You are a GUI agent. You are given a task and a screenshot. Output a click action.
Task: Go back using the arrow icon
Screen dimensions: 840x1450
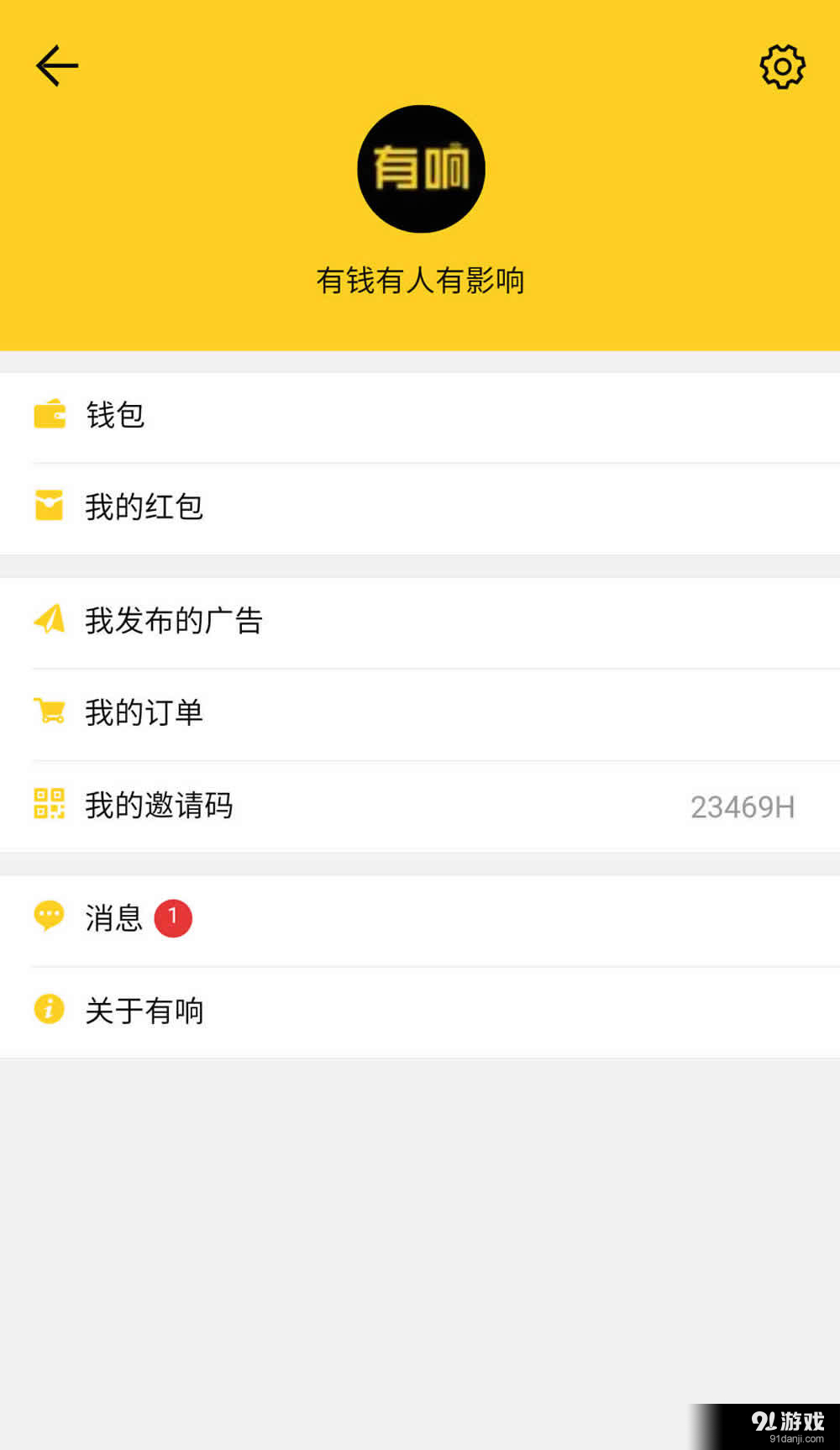click(57, 66)
